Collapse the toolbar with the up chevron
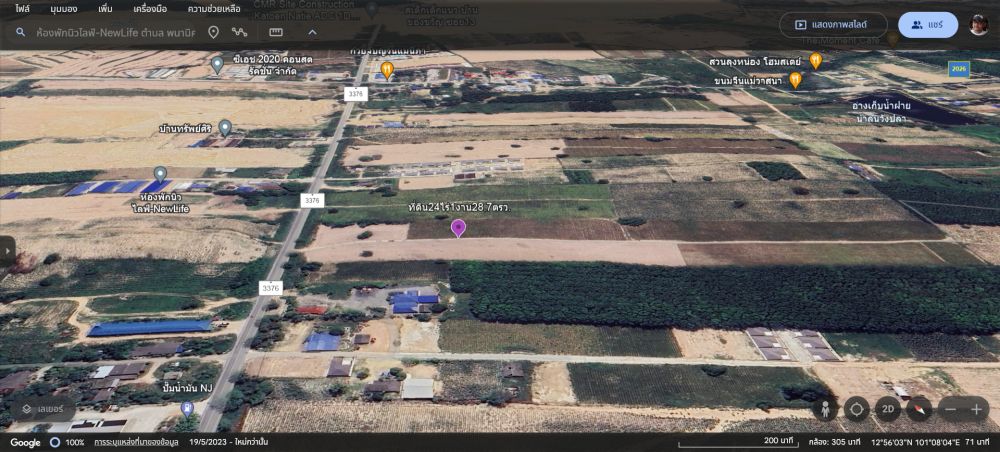1000x452 pixels. (312, 32)
